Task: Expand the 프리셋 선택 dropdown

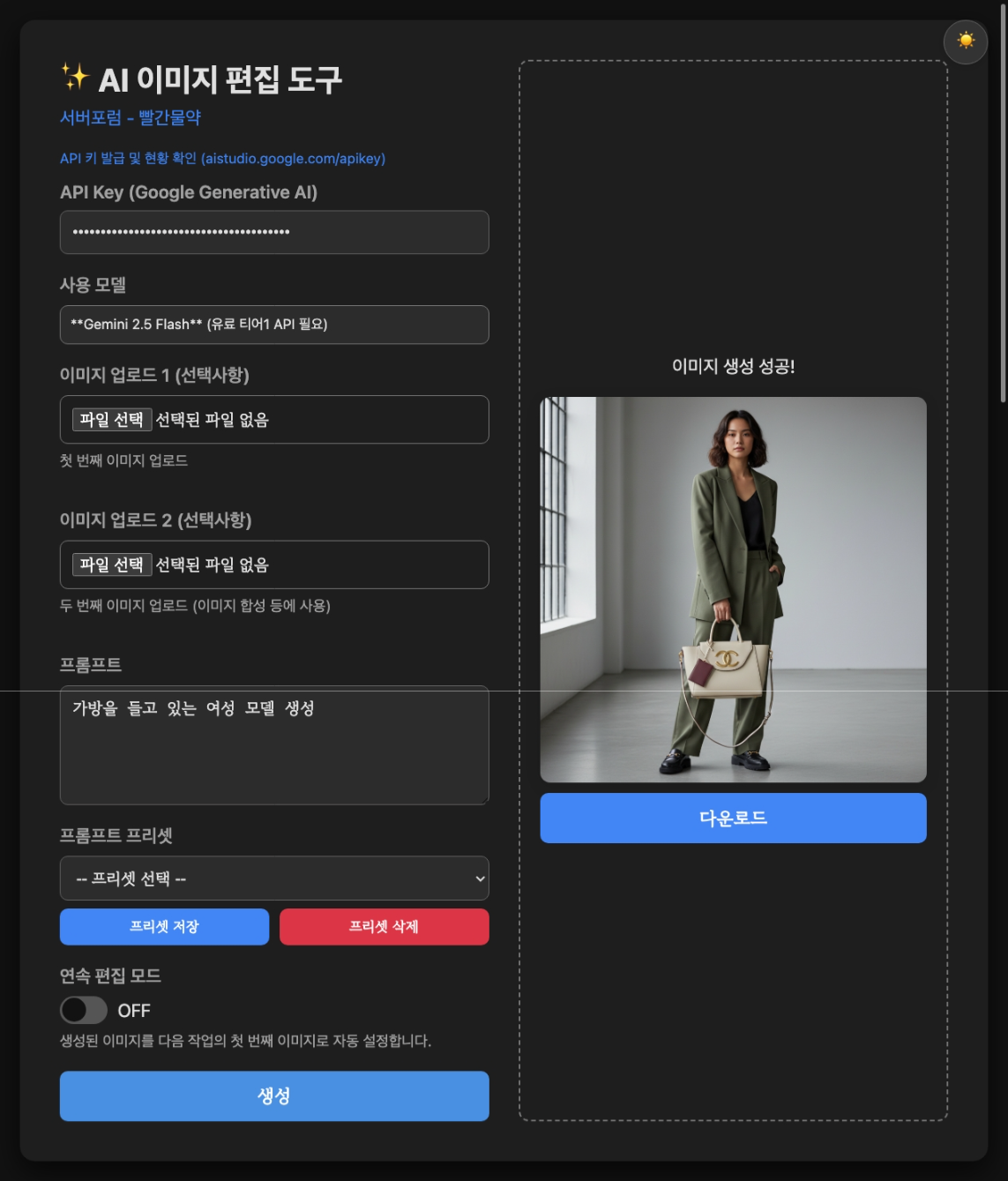Action: coord(274,878)
